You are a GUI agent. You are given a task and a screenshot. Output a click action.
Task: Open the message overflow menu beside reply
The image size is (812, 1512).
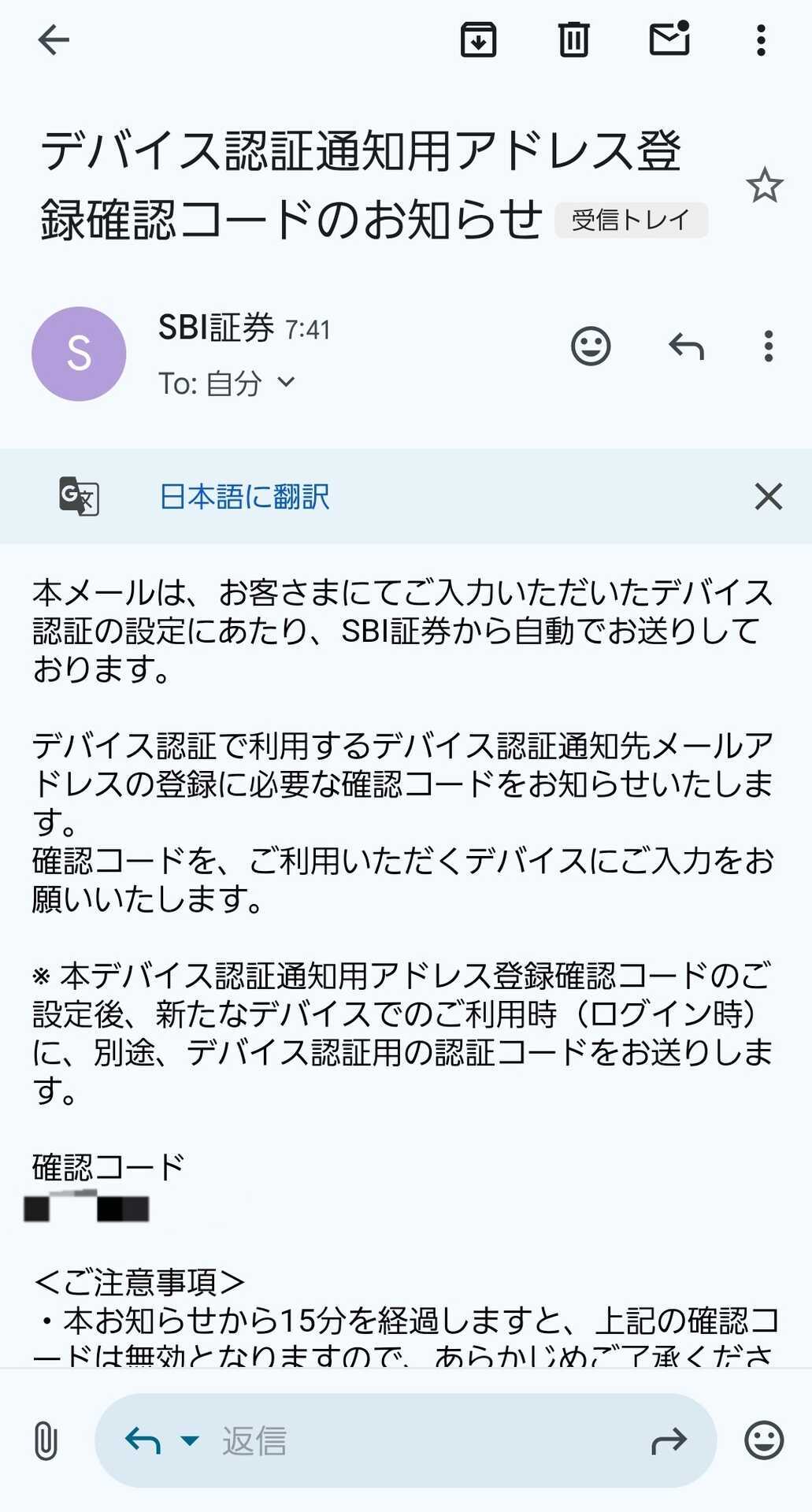pos(769,346)
